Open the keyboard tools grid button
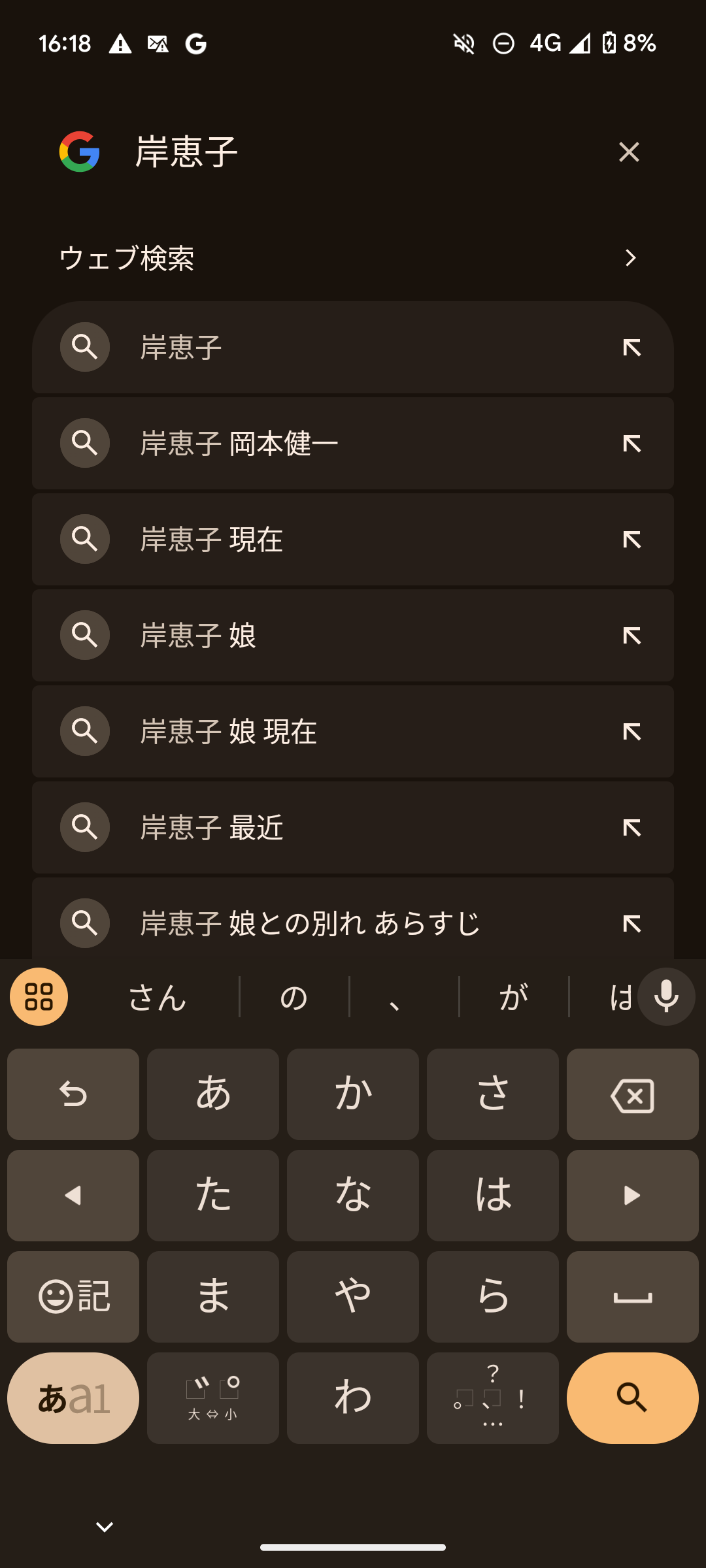This screenshot has width=706, height=1568. point(39,996)
